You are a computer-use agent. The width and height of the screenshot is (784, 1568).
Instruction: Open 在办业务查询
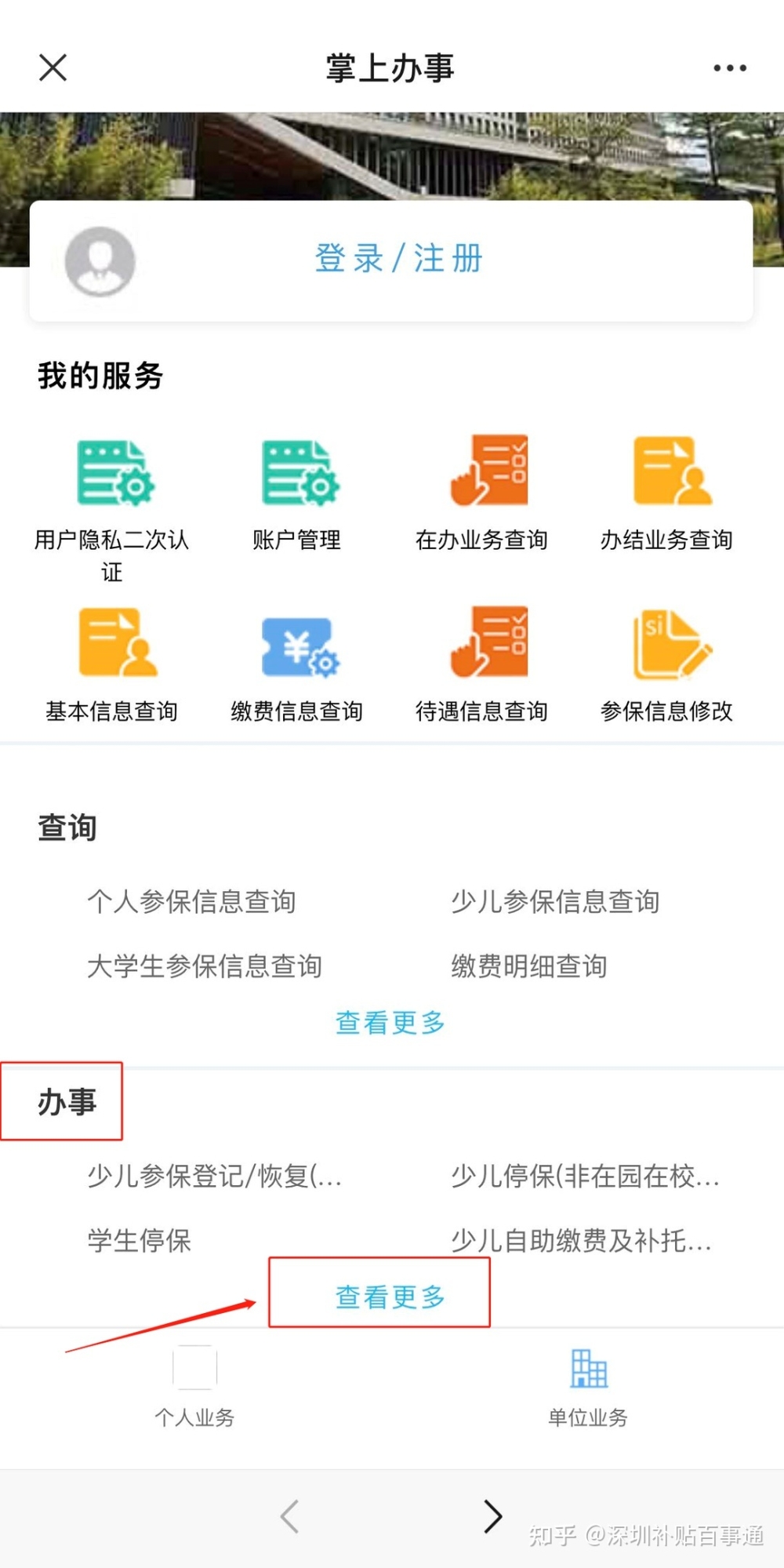coord(482,494)
